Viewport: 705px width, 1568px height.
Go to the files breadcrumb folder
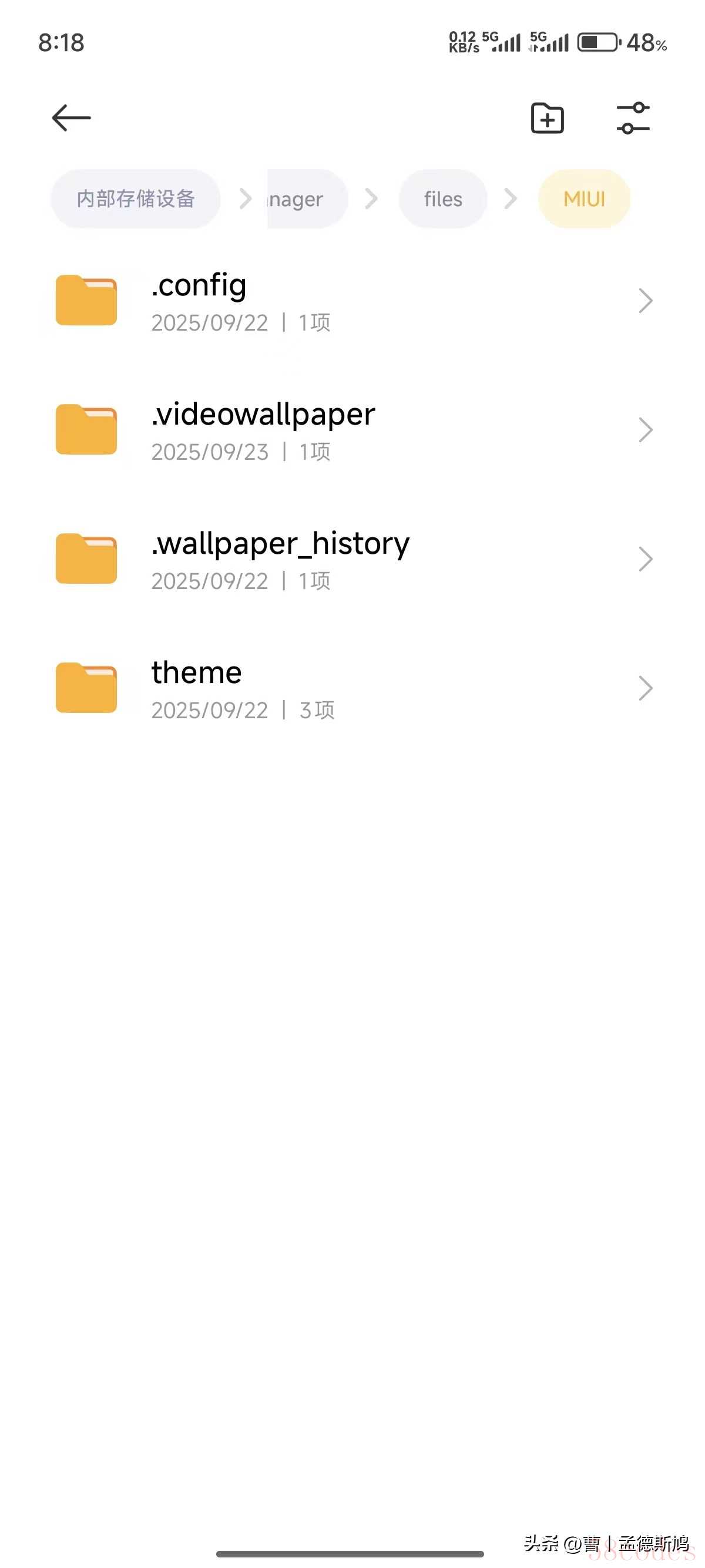(442, 199)
